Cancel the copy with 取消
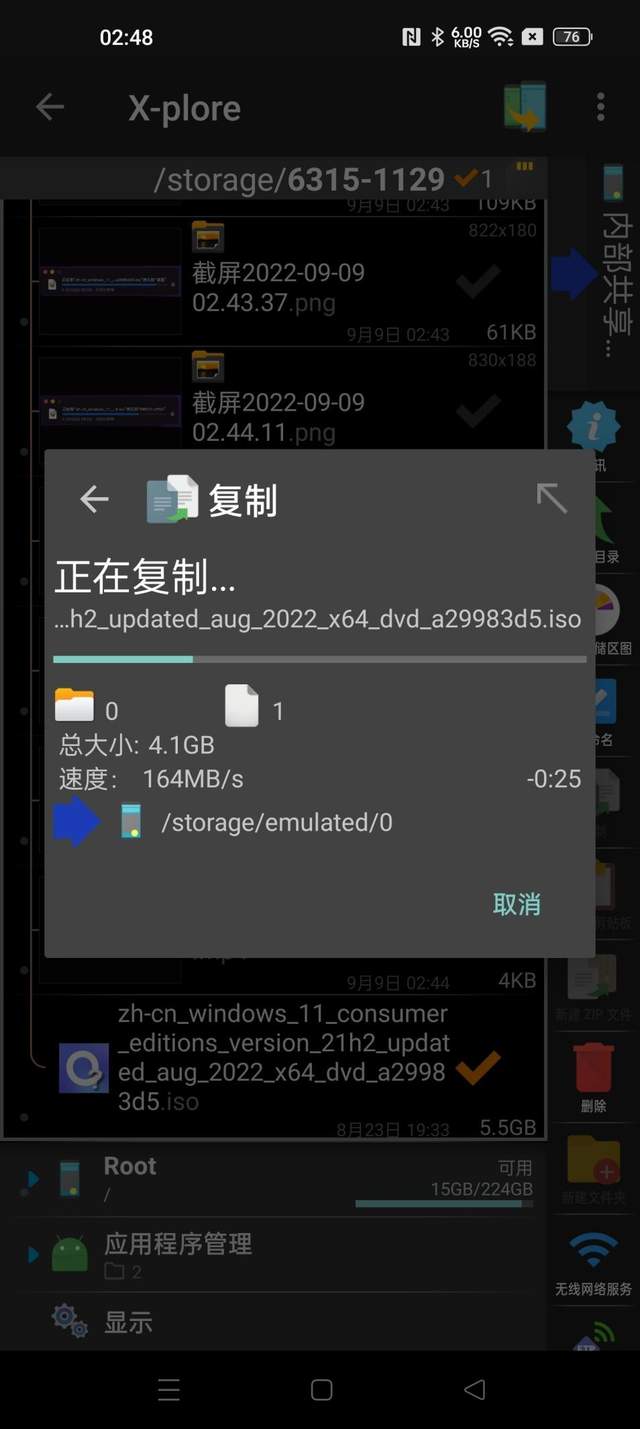Viewport: 640px width, 1429px height. pos(516,904)
